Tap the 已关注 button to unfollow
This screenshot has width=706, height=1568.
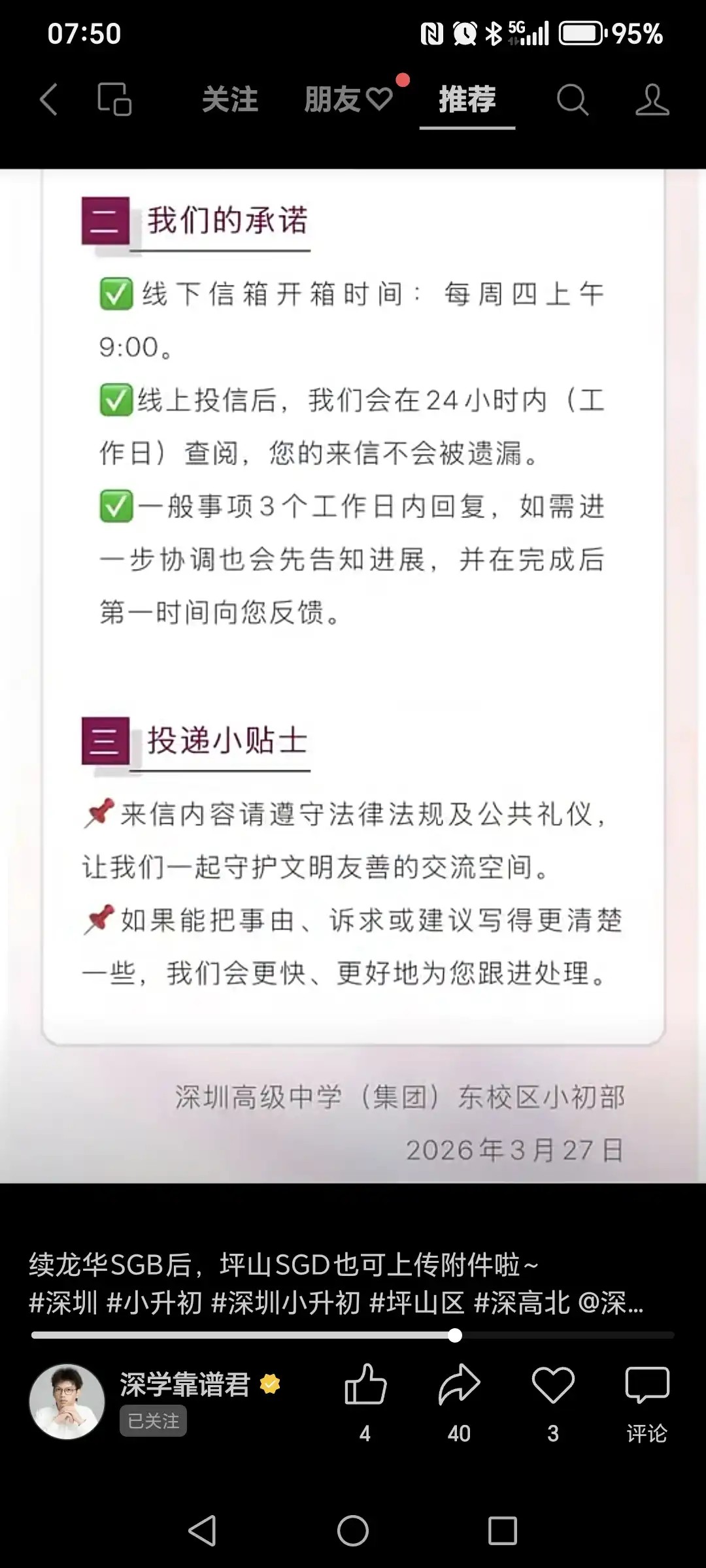[x=153, y=1421]
